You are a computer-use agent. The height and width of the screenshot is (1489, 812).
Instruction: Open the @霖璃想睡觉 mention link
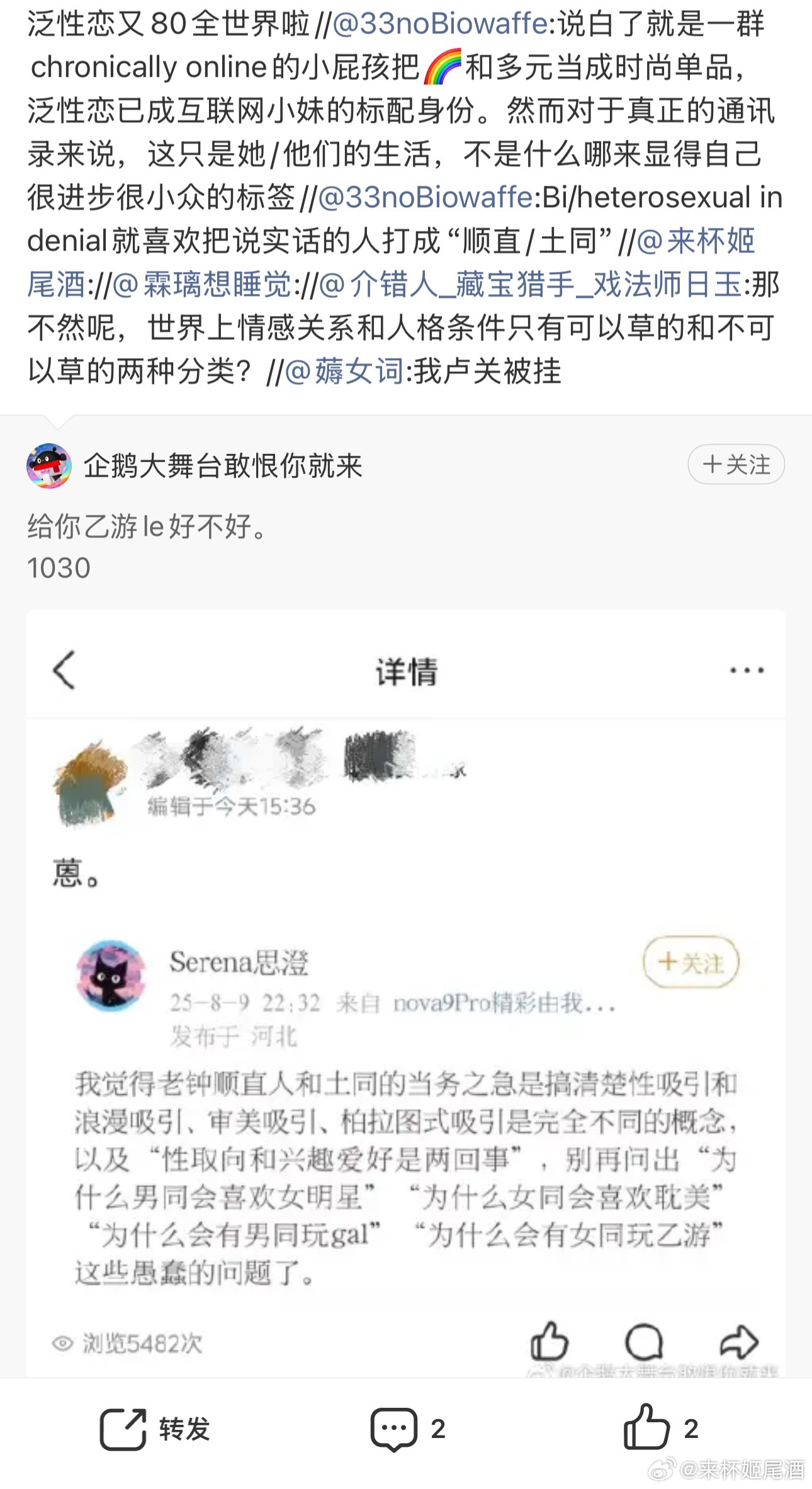click(201, 285)
